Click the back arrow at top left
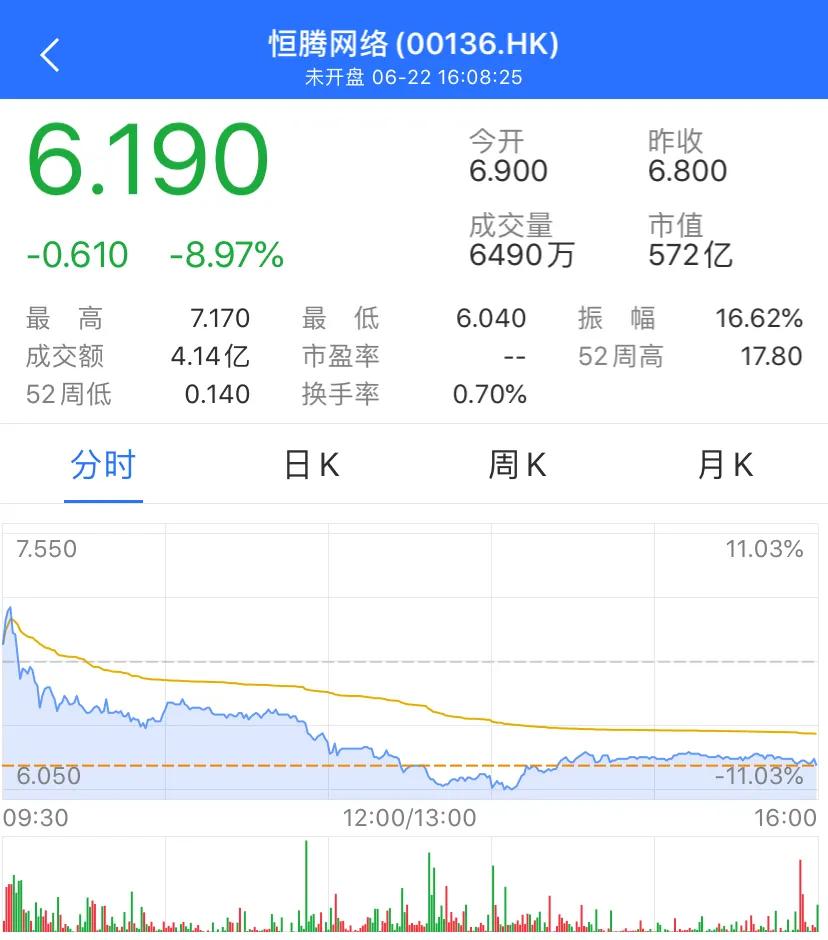Viewport: 828px width, 940px height. pyautogui.click(x=50, y=53)
